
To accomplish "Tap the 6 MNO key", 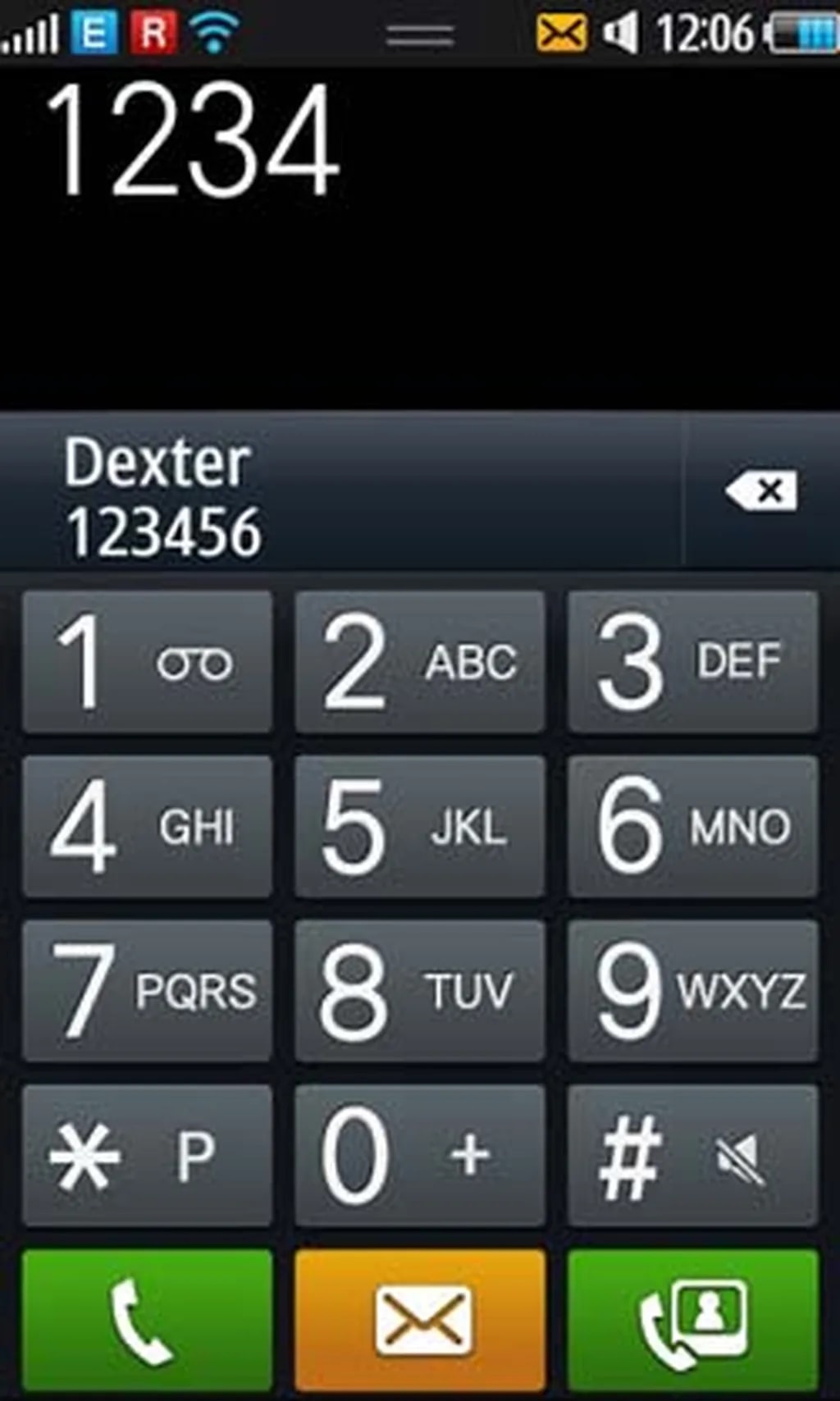I will [692, 826].
